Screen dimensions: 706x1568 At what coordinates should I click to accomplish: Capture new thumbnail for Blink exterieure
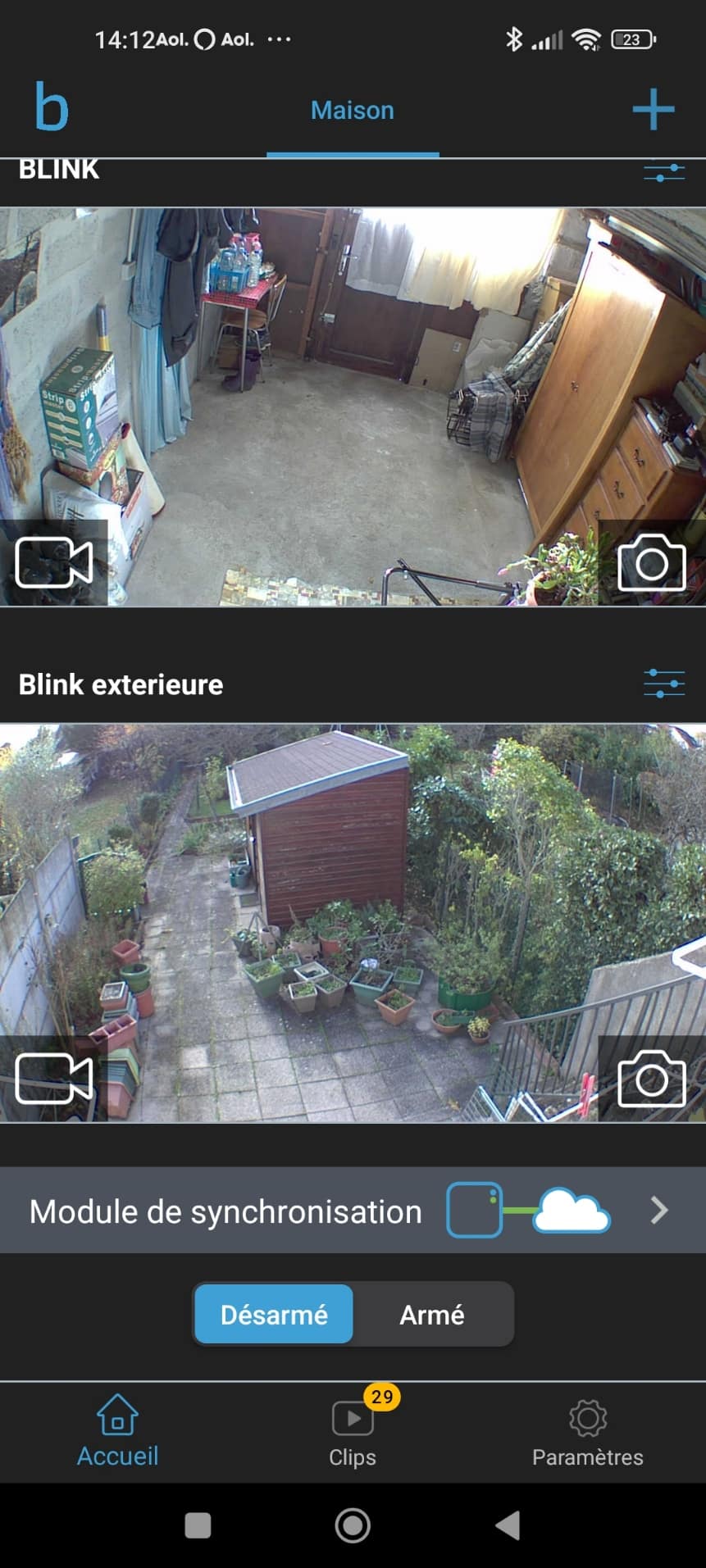652,1079
